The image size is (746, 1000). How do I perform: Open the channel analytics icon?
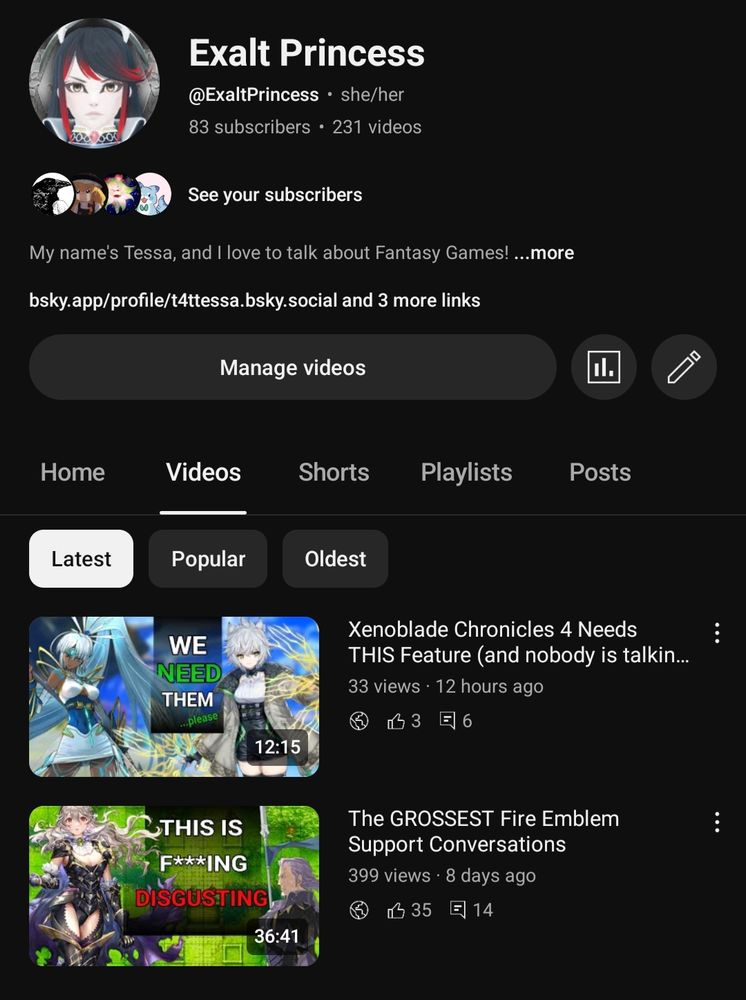pyautogui.click(x=603, y=367)
